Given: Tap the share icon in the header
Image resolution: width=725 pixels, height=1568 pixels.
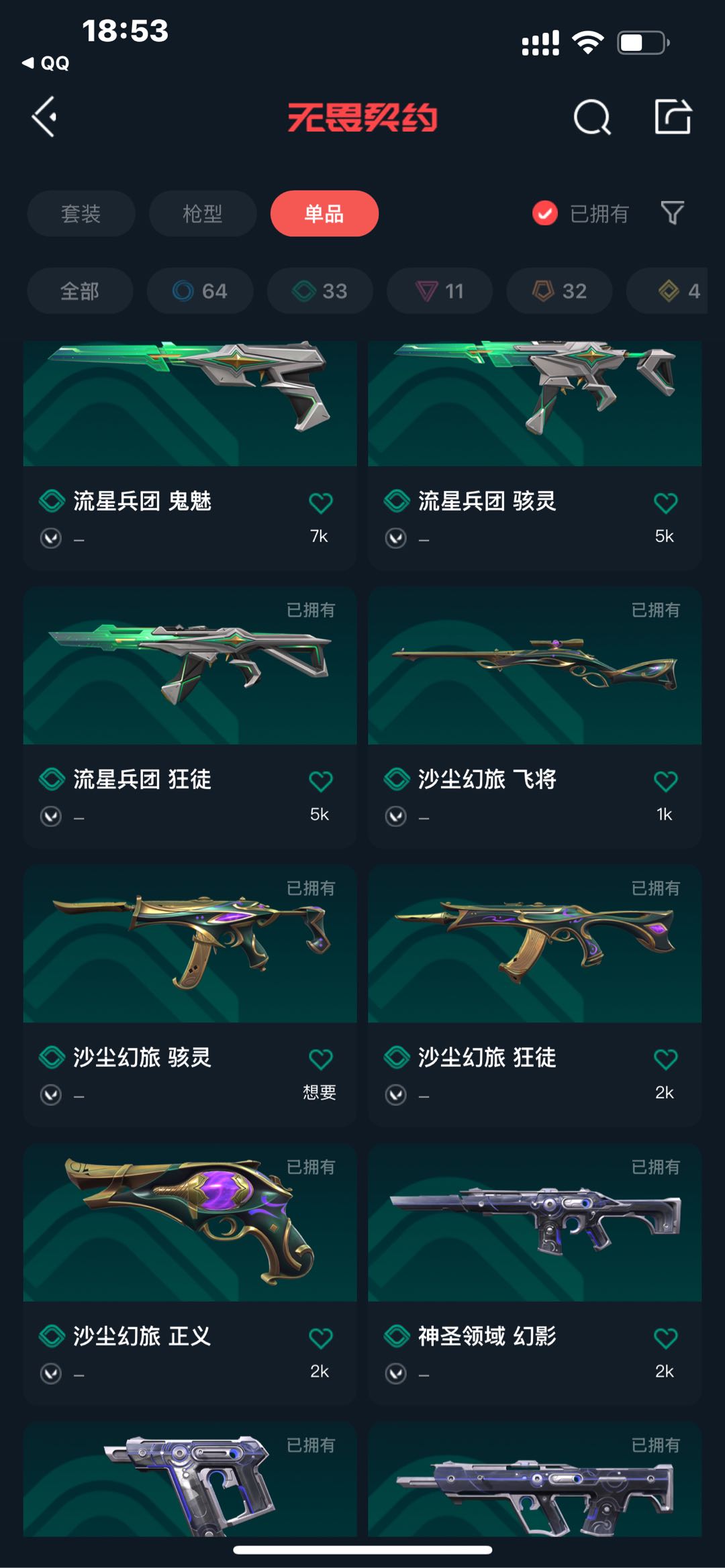Looking at the screenshot, I should pos(673,117).
